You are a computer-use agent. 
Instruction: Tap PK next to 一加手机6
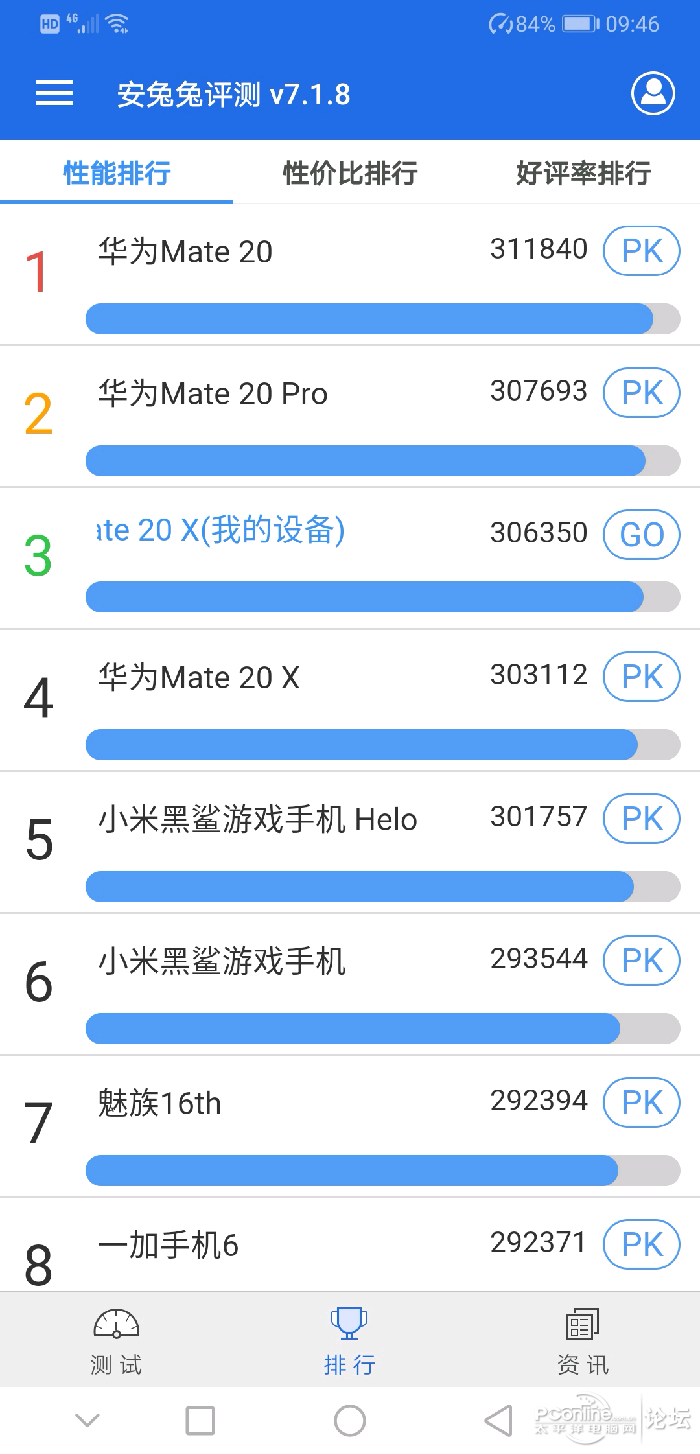coord(642,1244)
